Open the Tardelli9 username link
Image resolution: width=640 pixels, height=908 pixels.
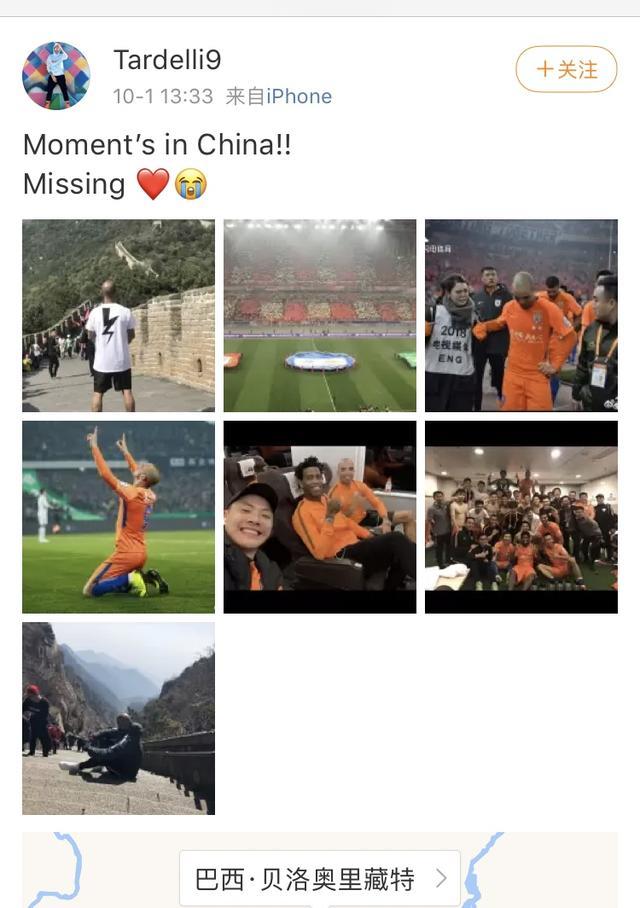(x=167, y=60)
